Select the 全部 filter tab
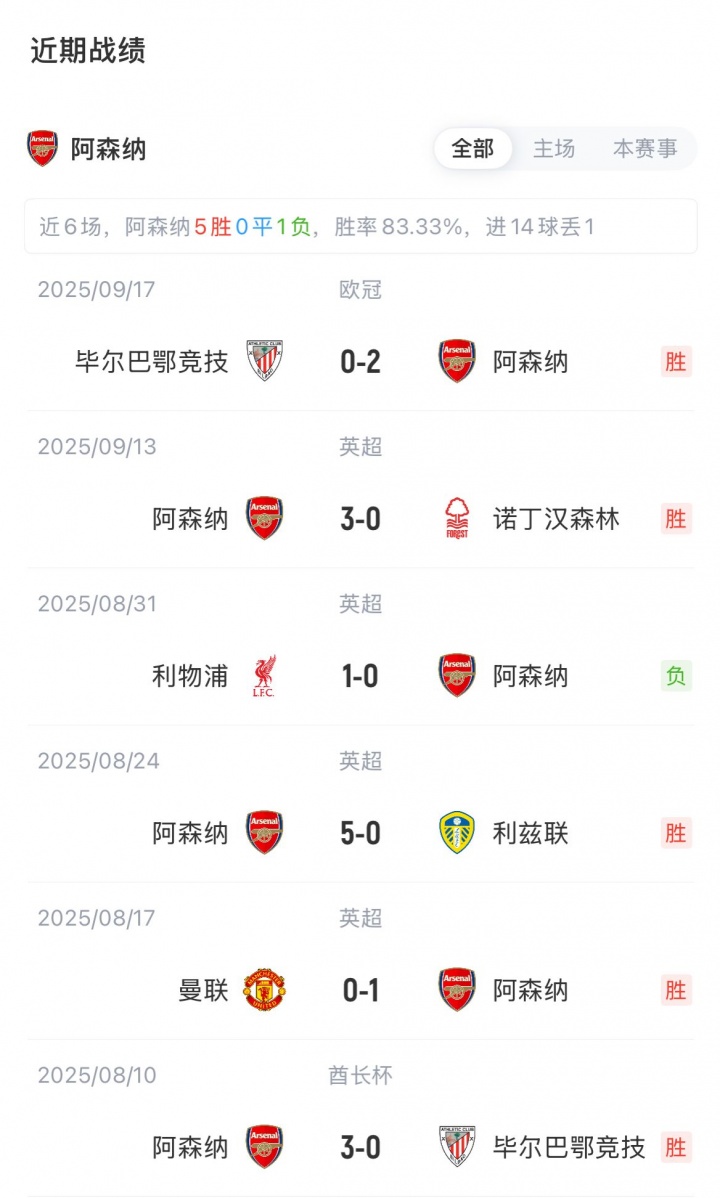 [473, 149]
